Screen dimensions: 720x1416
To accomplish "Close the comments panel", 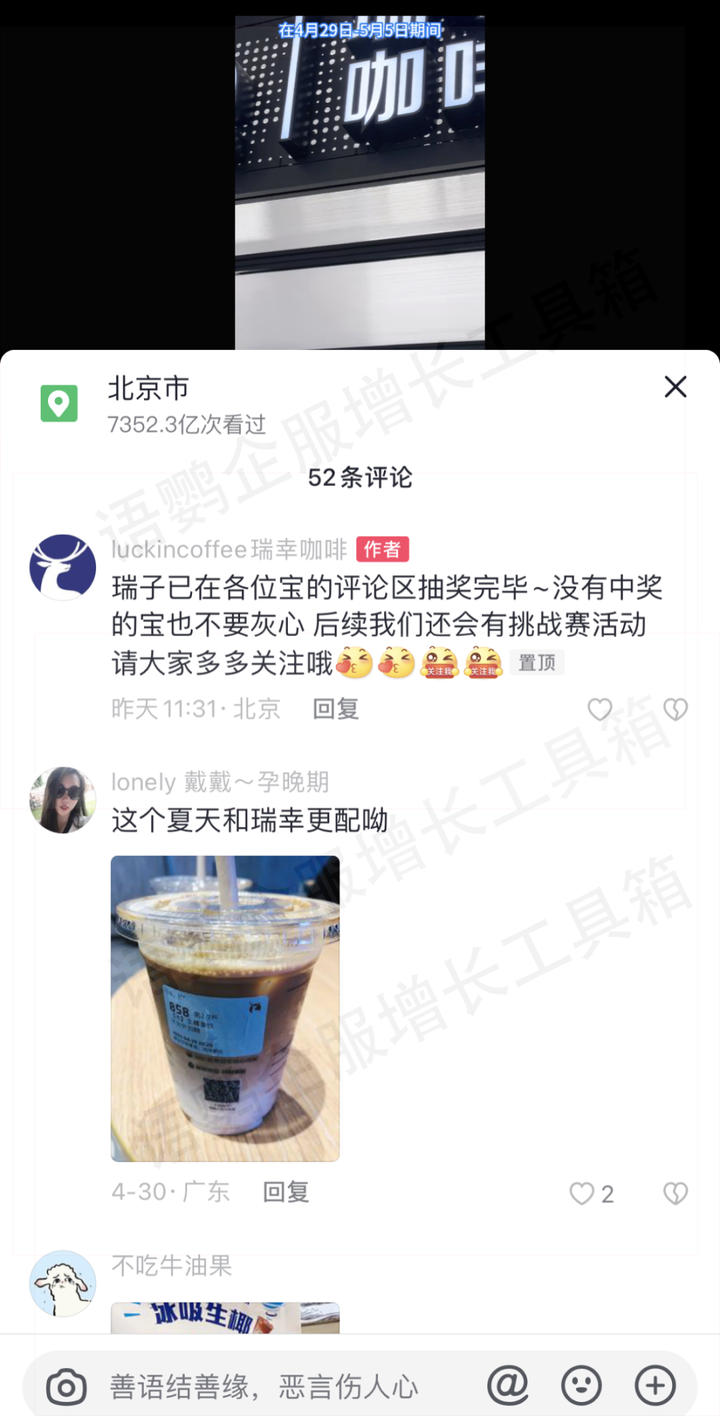I will click(676, 387).
